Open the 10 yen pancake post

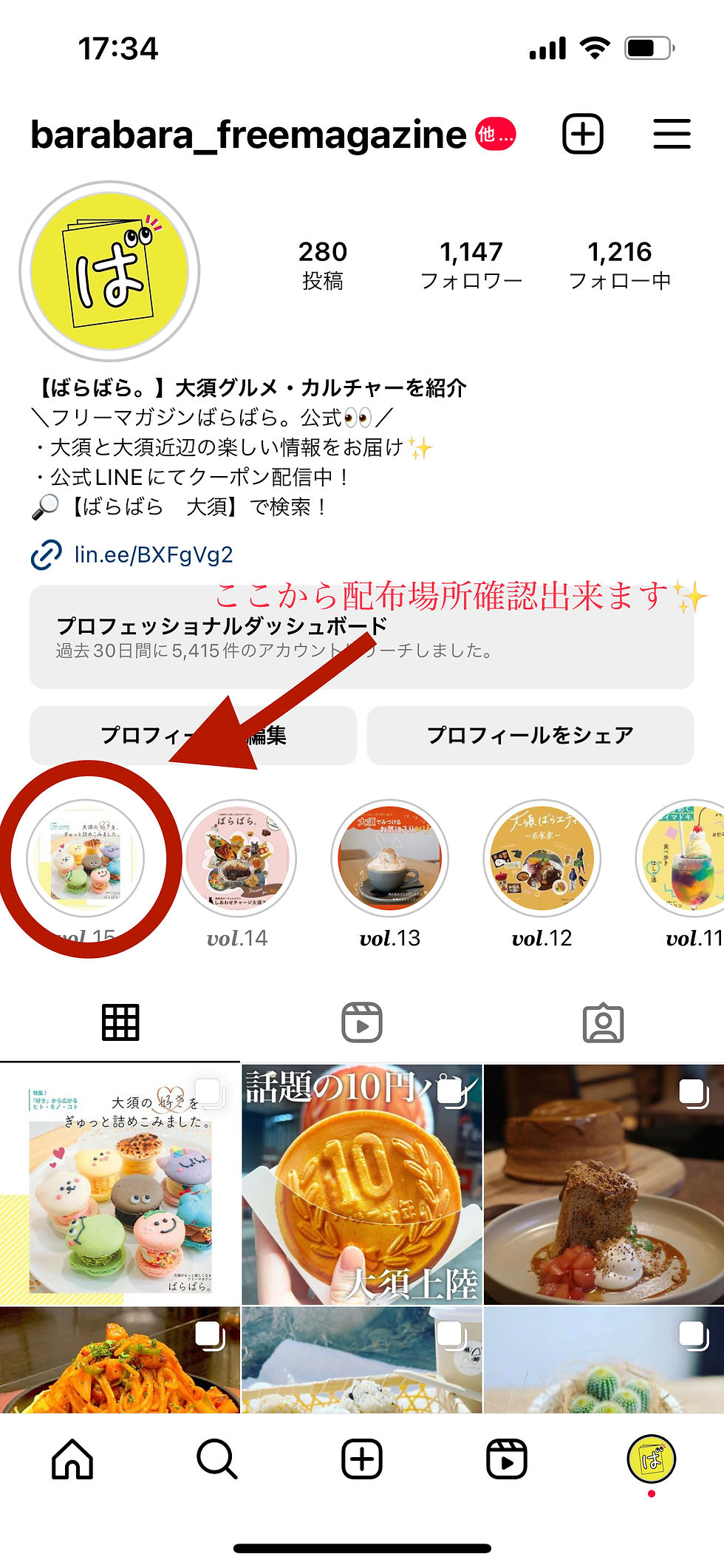tap(362, 1184)
